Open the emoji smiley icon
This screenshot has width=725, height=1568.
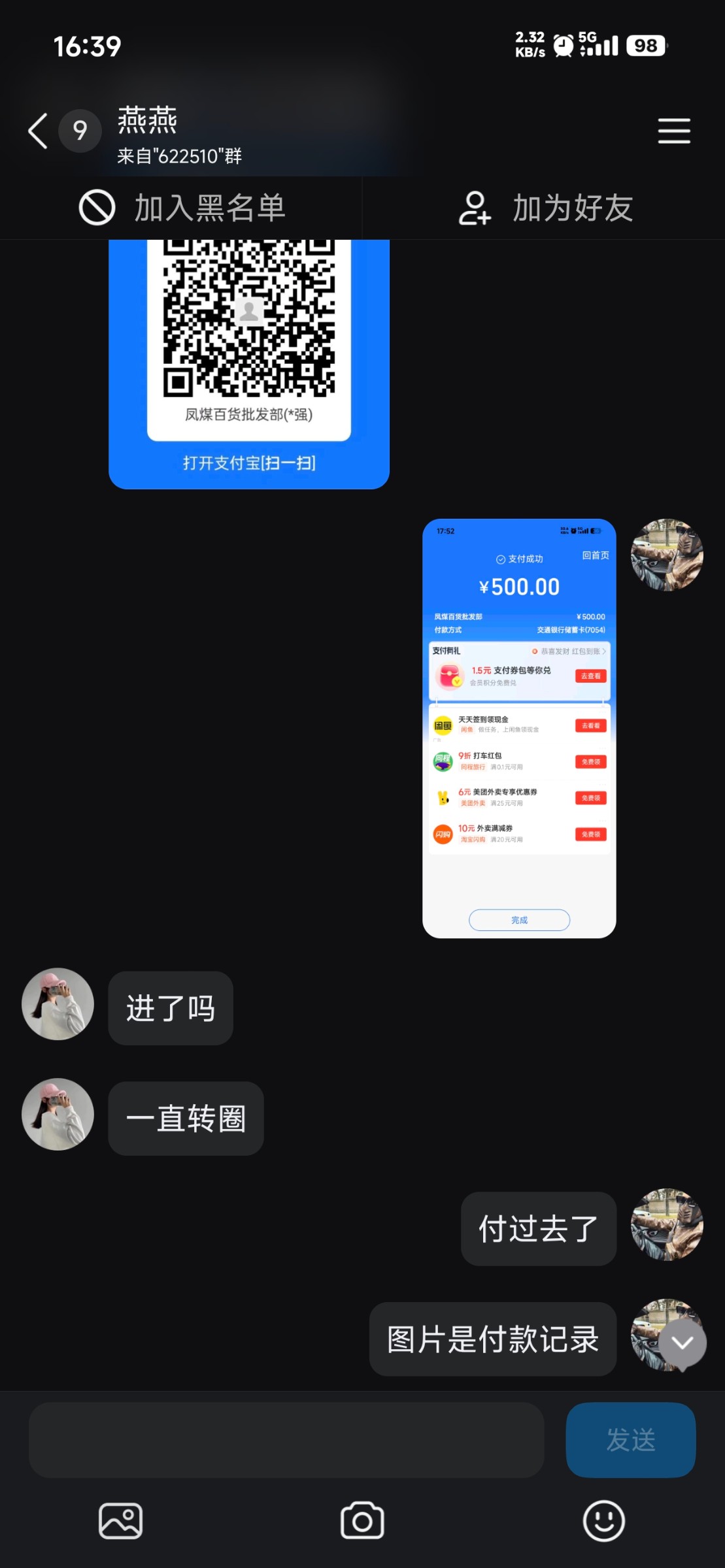(603, 1520)
